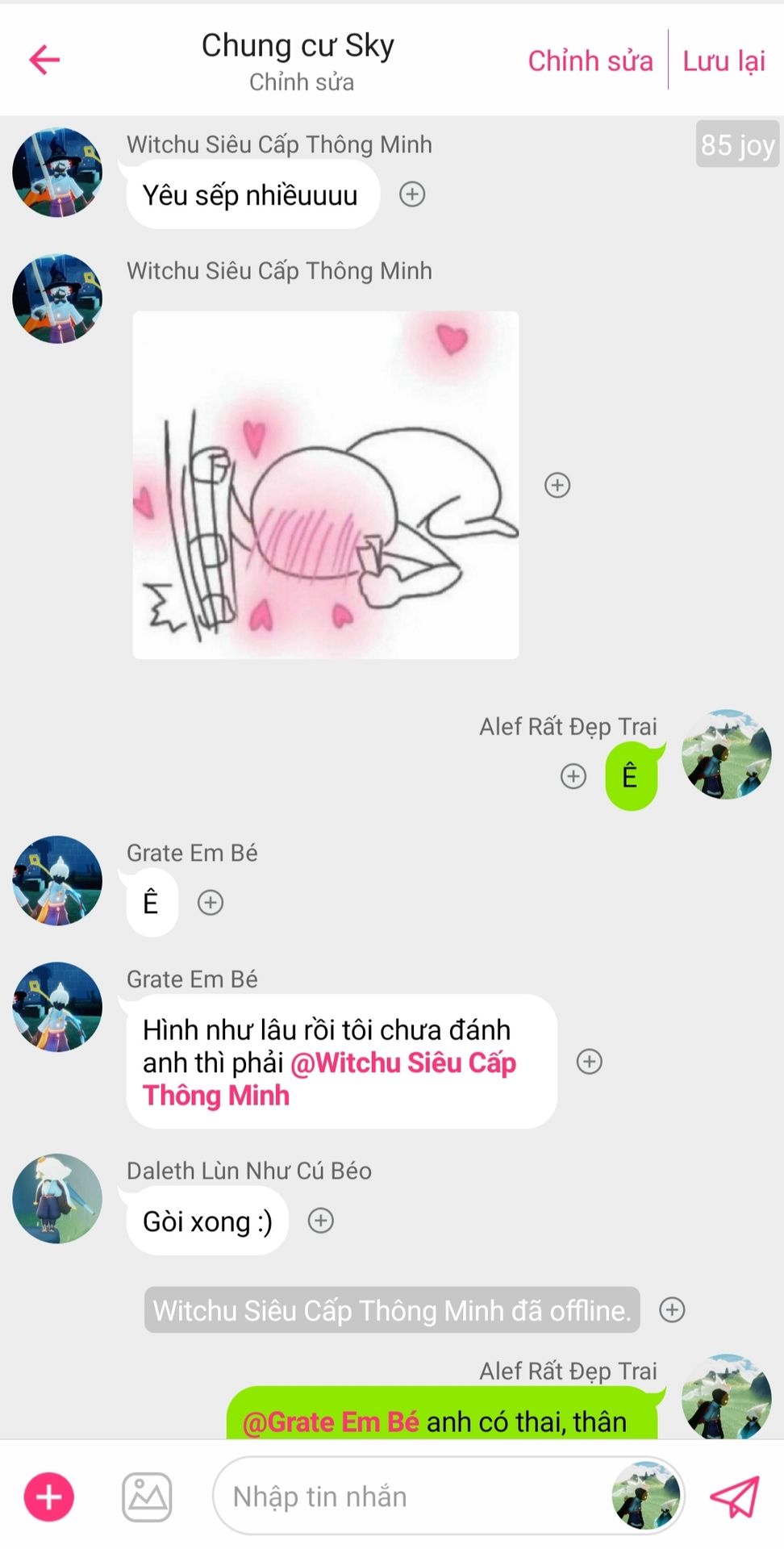
Task: Open the @Witchu Siêu Cấp Thông Minh mention
Action: tap(329, 1079)
